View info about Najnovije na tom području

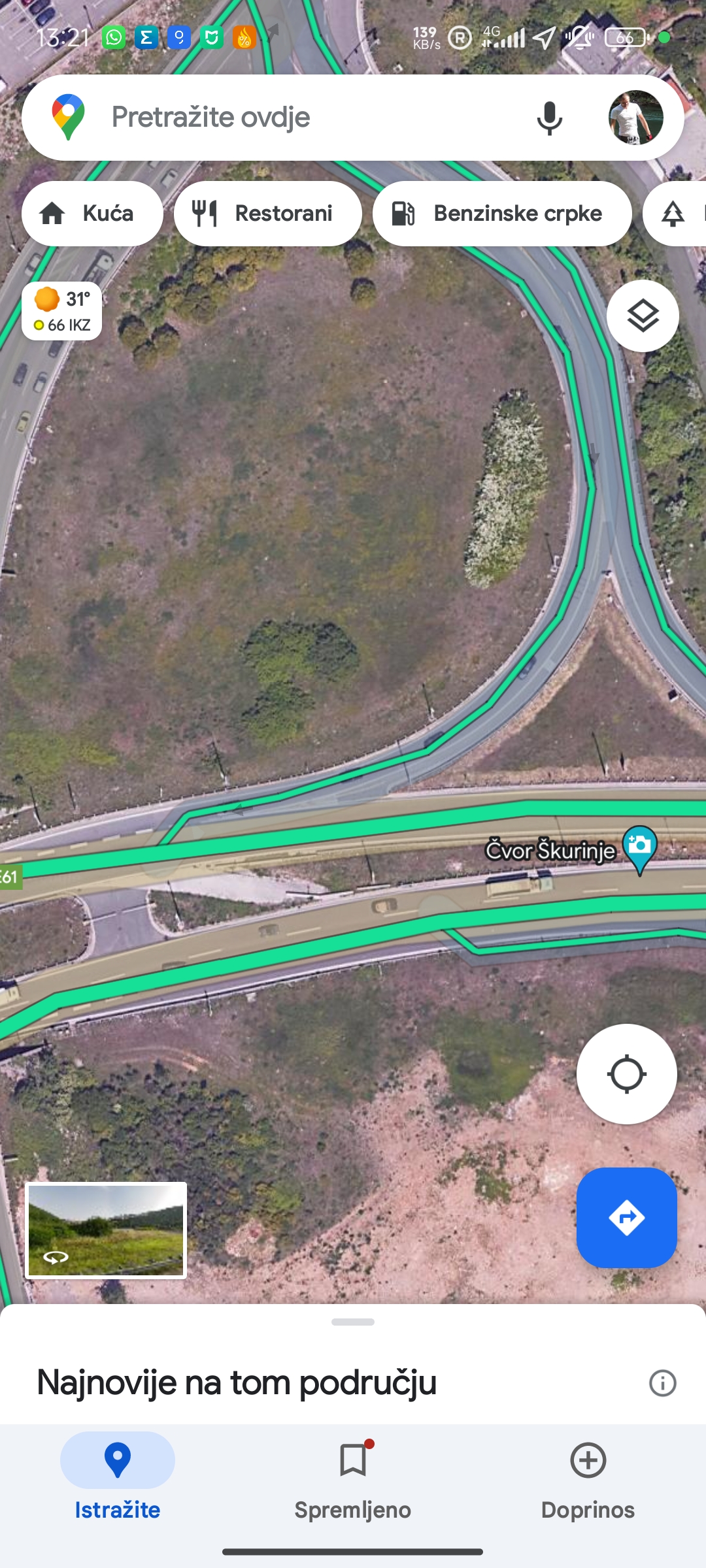pyautogui.click(x=662, y=1383)
